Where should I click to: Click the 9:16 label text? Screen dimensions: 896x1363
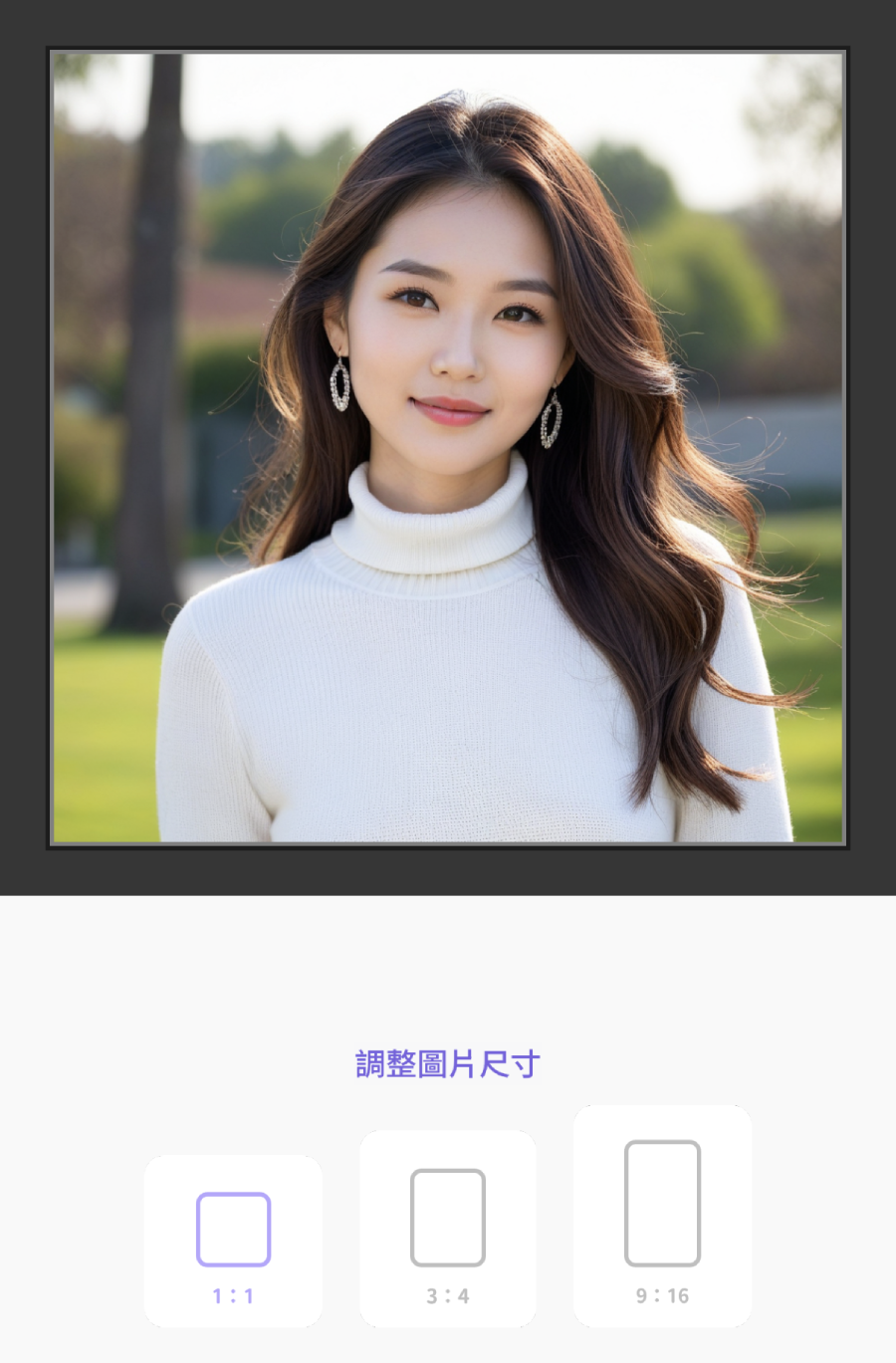tap(663, 1295)
